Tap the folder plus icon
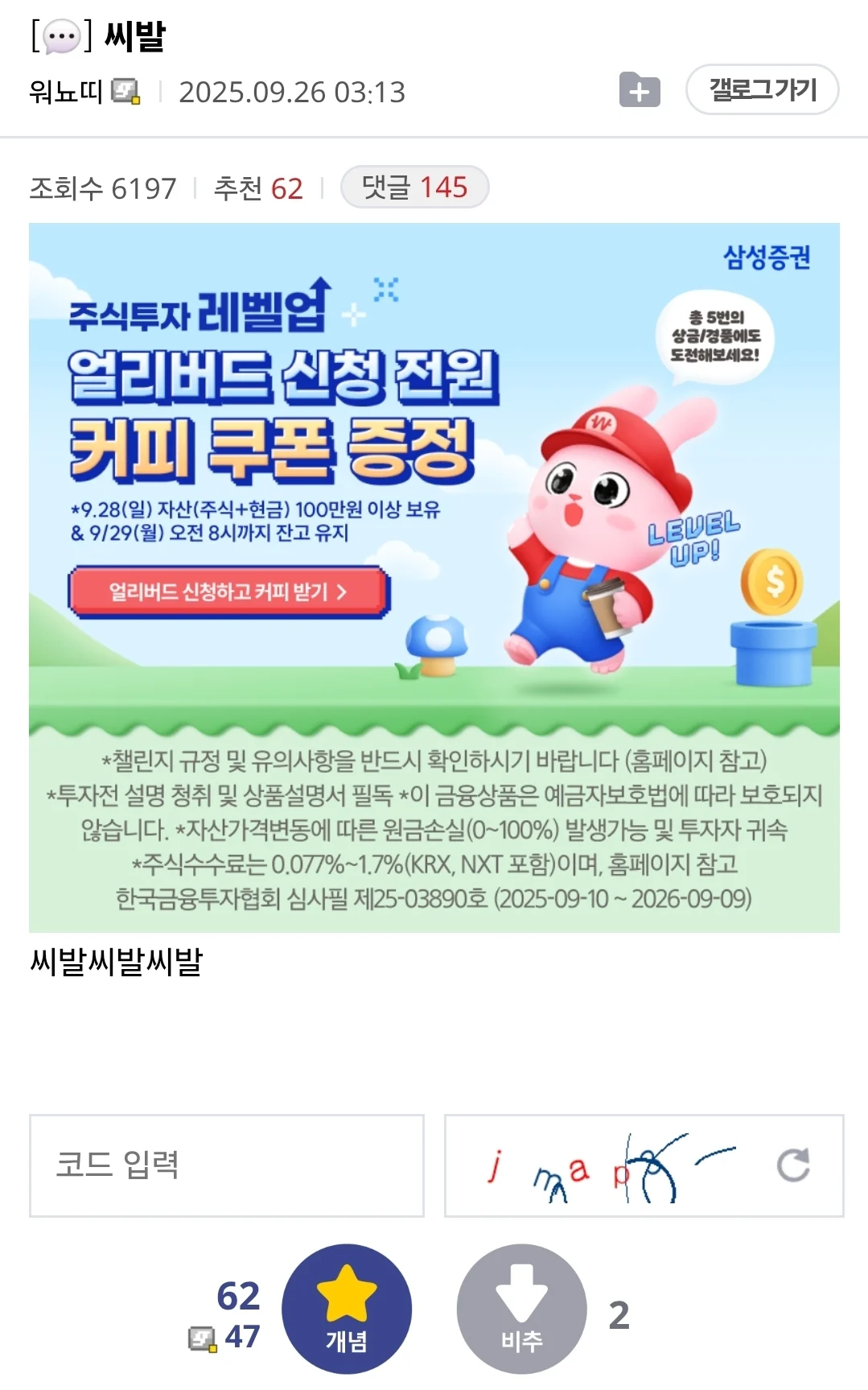This screenshot has height=1390, width=868. click(x=640, y=90)
